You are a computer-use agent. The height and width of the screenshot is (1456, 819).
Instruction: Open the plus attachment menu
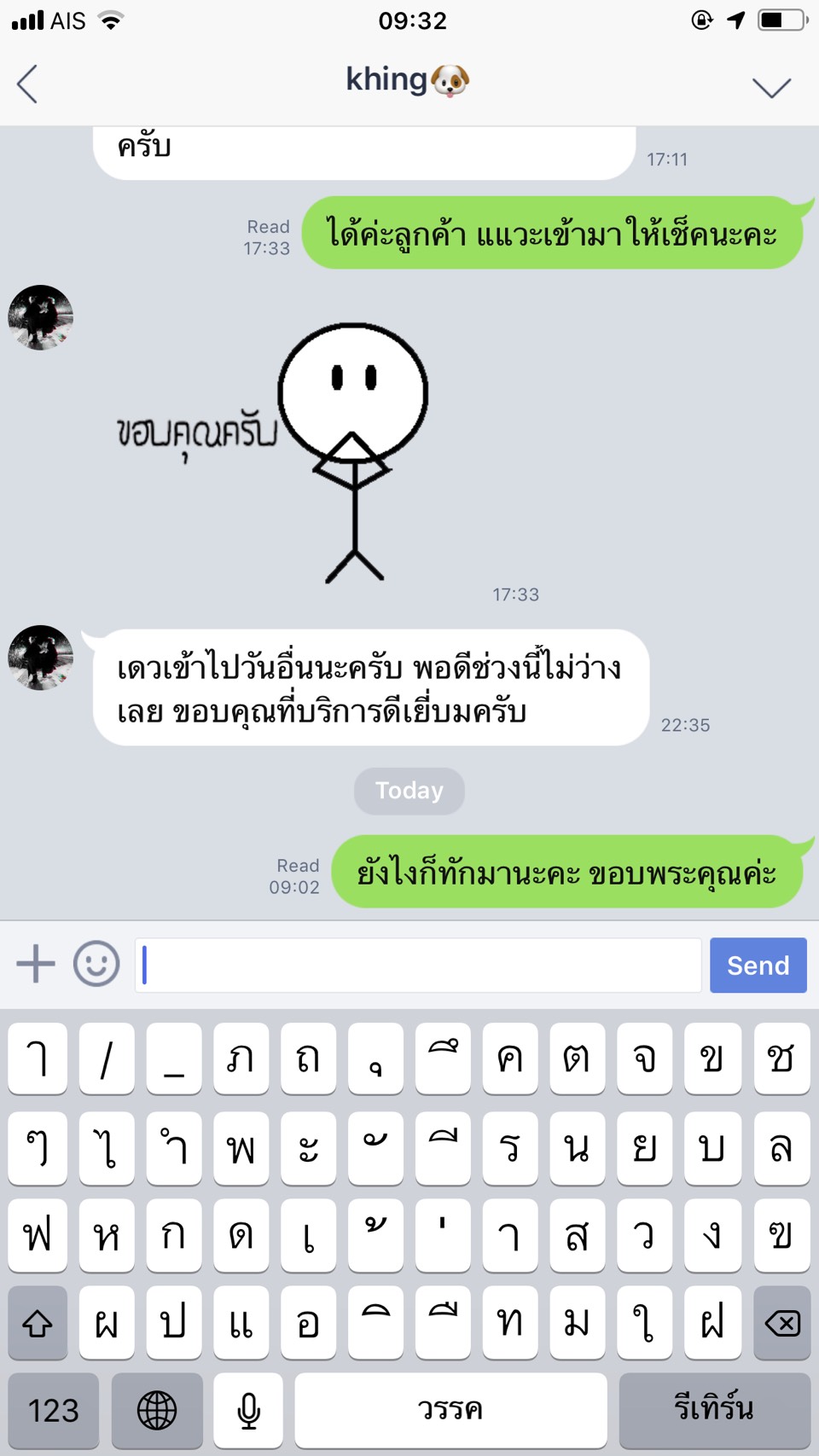[x=36, y=965]
